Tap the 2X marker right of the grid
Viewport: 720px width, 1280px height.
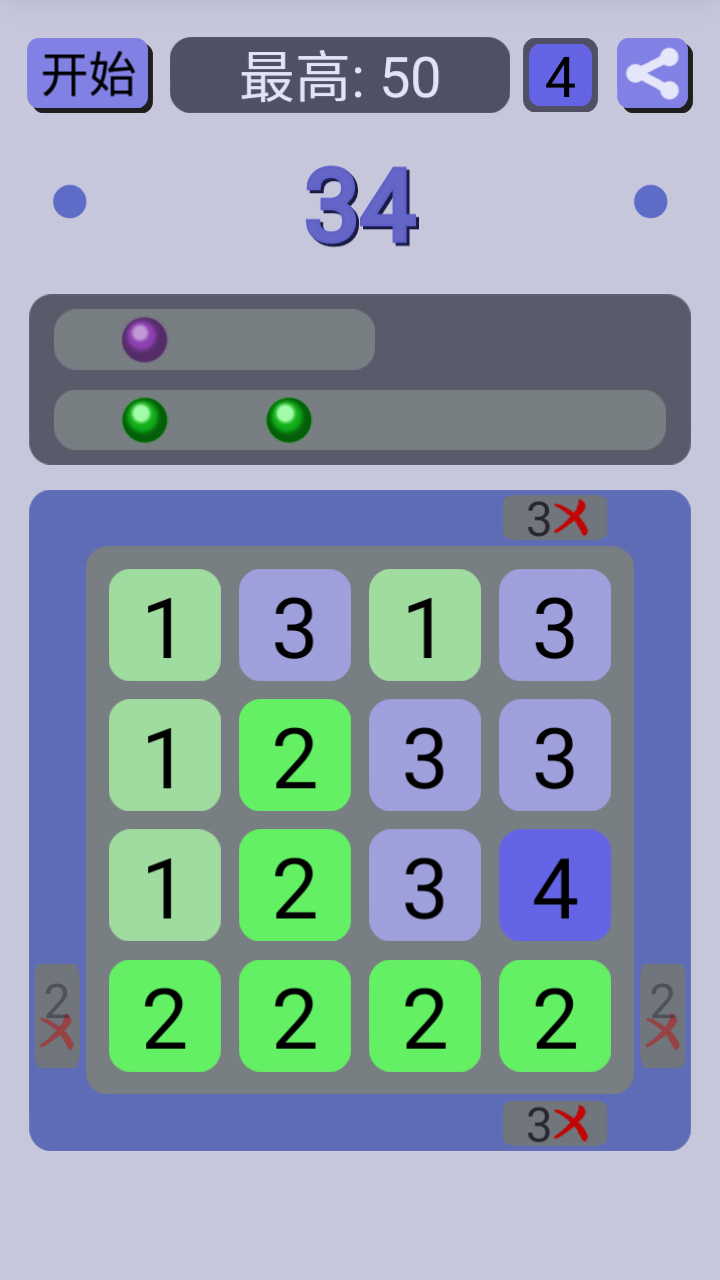coord(662,1016)
